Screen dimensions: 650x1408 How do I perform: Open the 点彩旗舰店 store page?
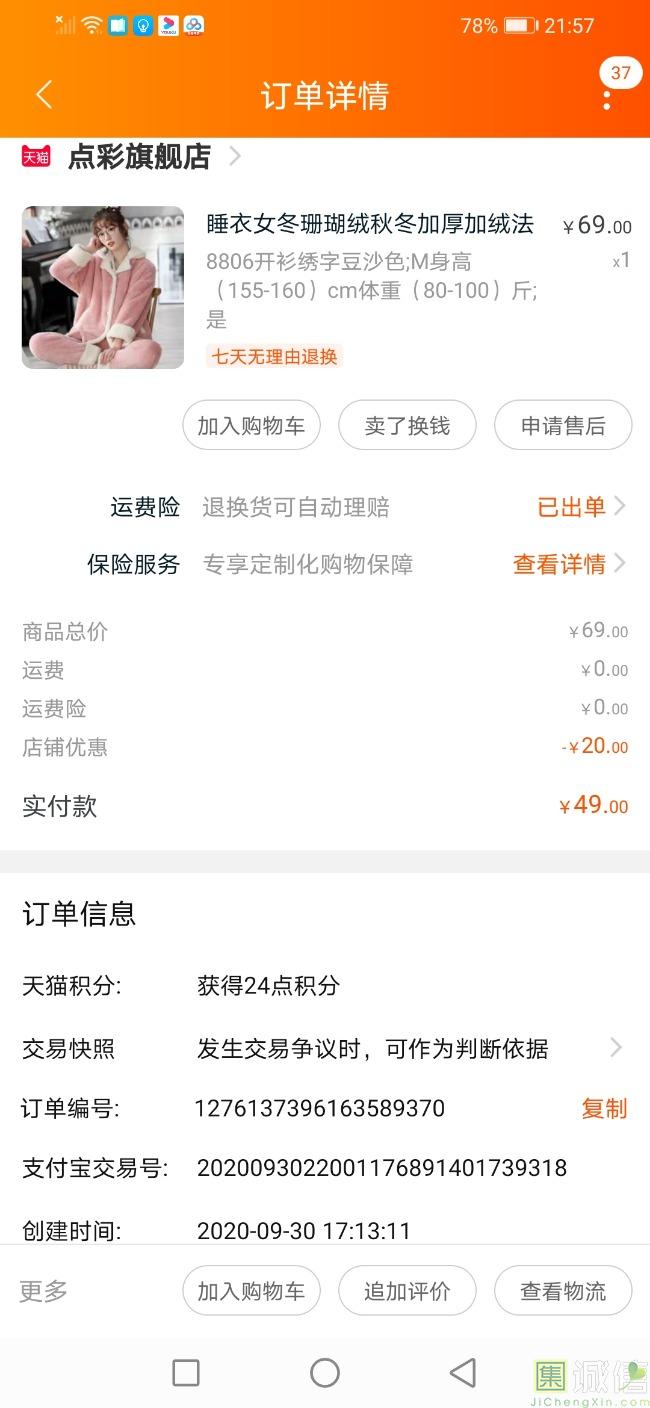coord(139,157)
